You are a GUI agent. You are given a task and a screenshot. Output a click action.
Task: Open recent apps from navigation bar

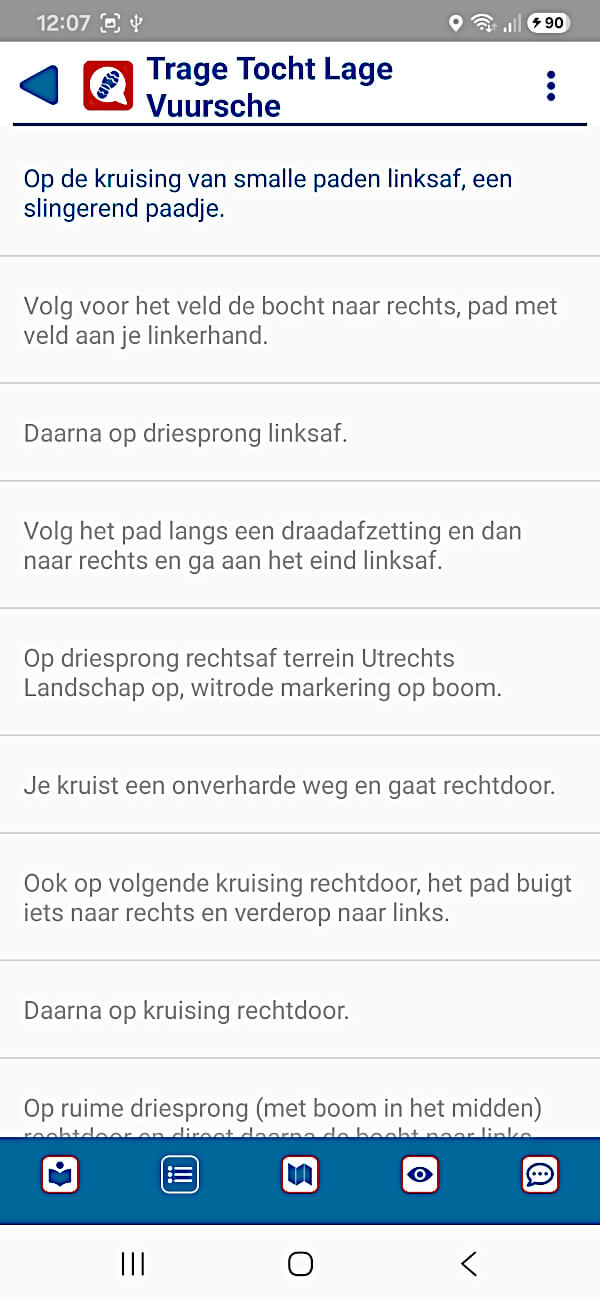click(x=132, y=1264)
